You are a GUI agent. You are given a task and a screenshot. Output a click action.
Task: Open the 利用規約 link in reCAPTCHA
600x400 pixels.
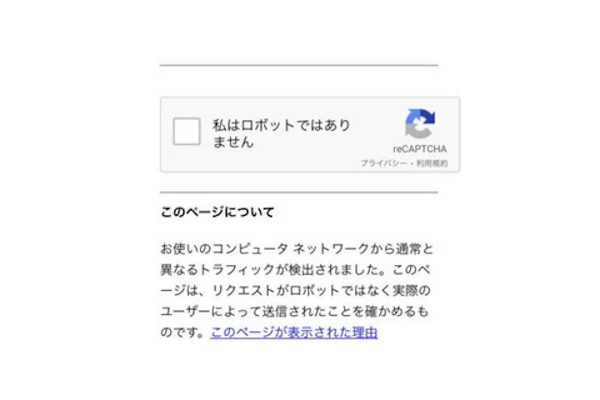[432, 163]
